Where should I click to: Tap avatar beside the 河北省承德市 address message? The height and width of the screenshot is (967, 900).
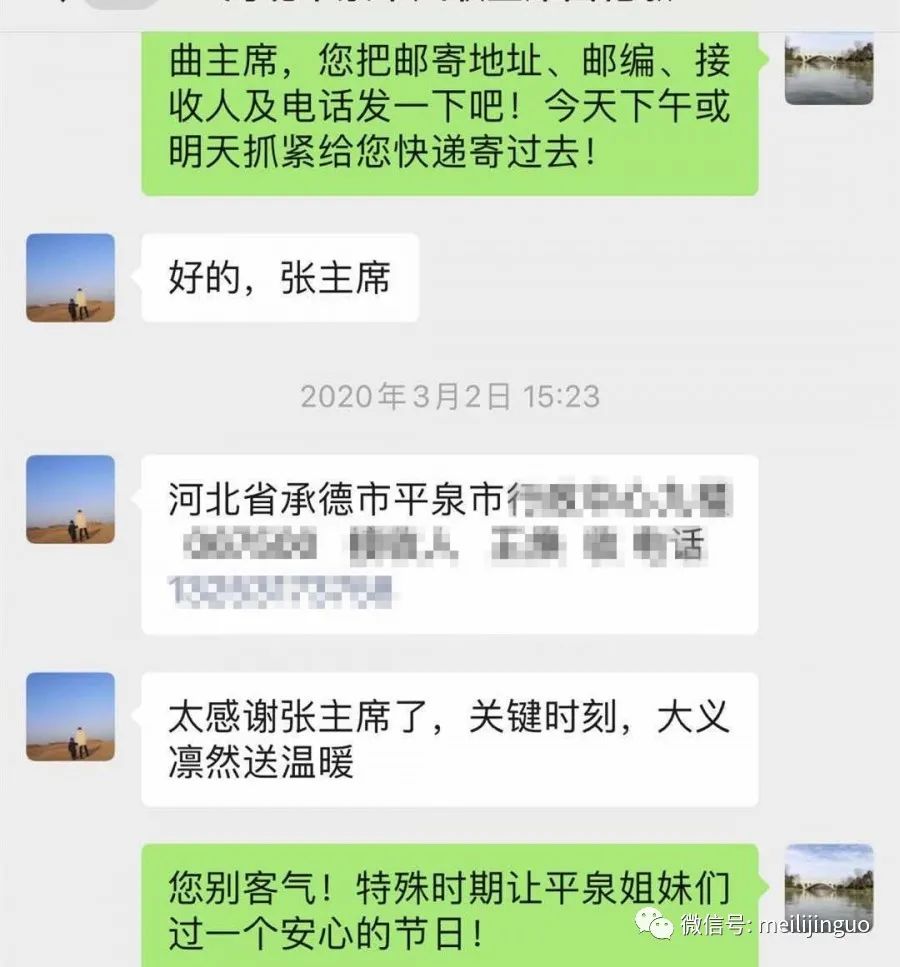(70, 500)
